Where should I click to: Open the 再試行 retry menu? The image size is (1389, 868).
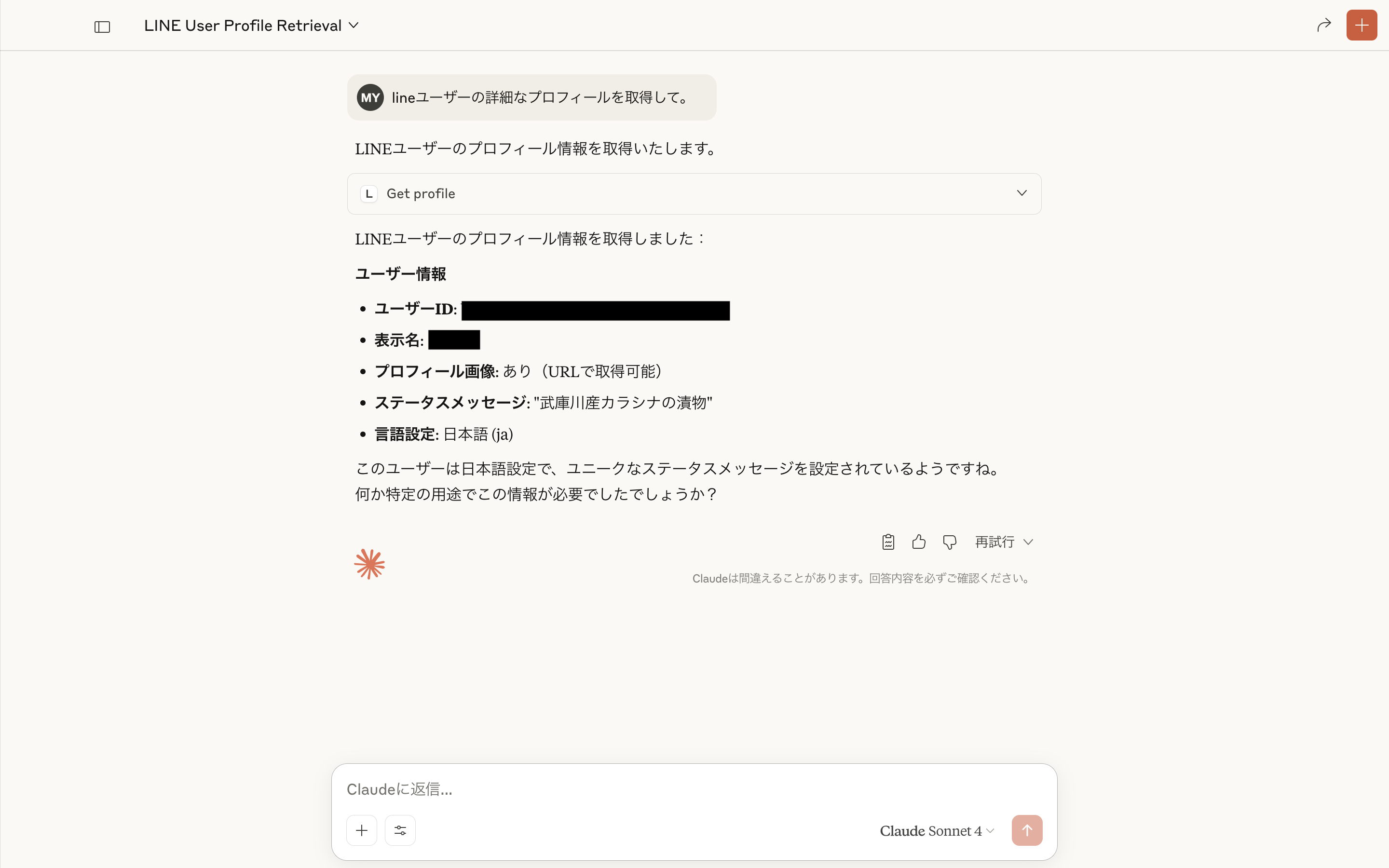click(1004, 542)
